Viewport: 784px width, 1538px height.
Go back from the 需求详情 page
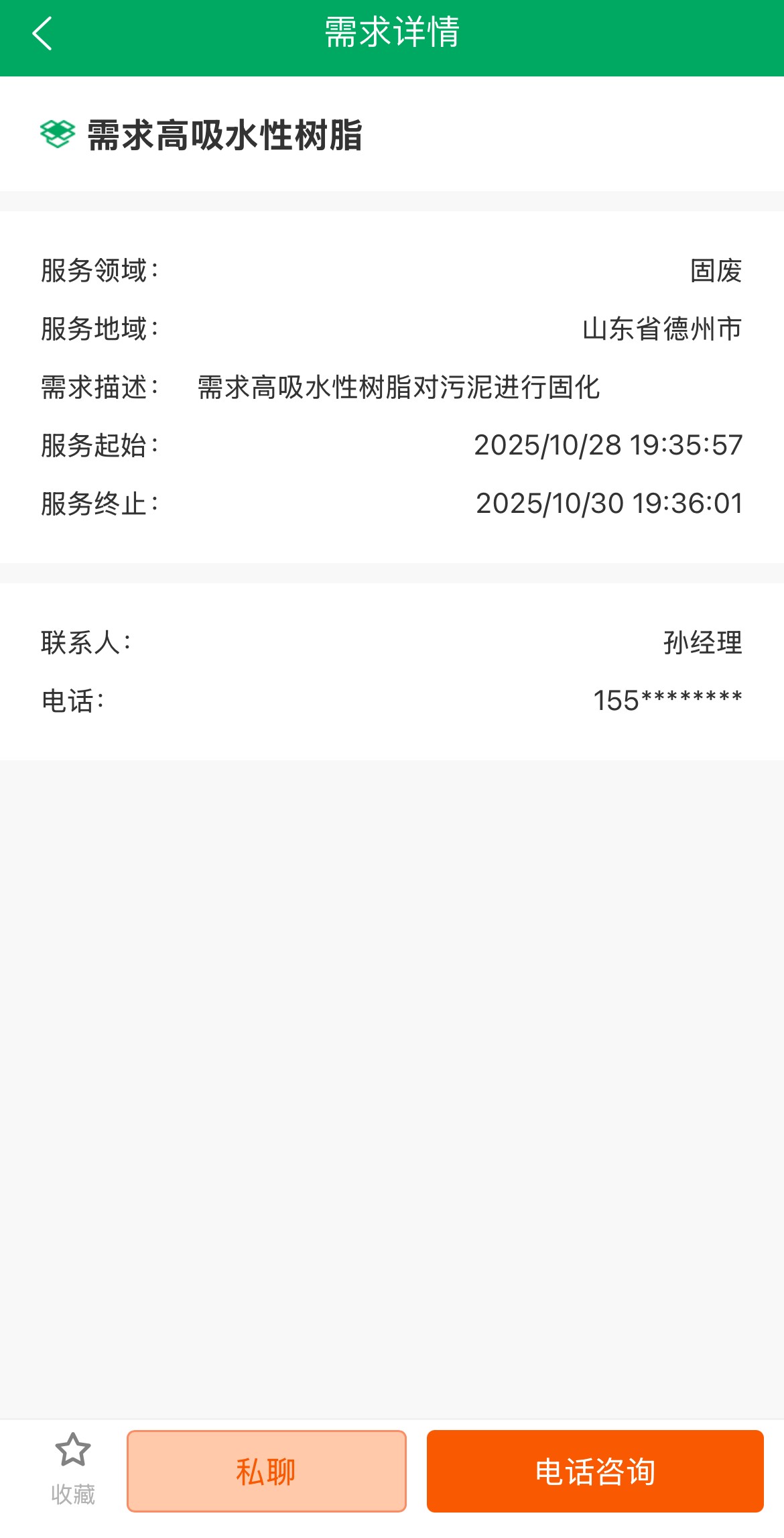(42, 34)
